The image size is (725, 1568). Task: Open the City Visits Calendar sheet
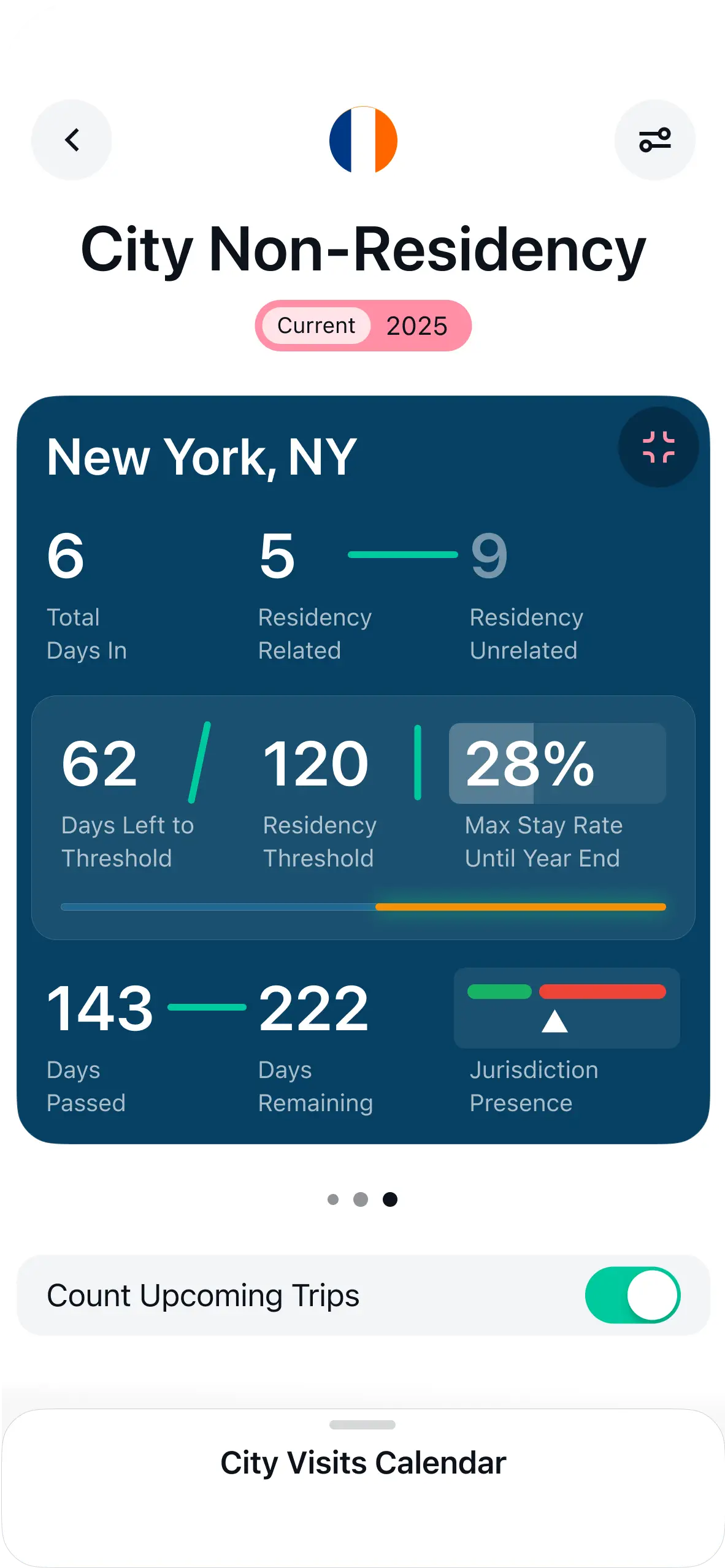[362, 1462]
